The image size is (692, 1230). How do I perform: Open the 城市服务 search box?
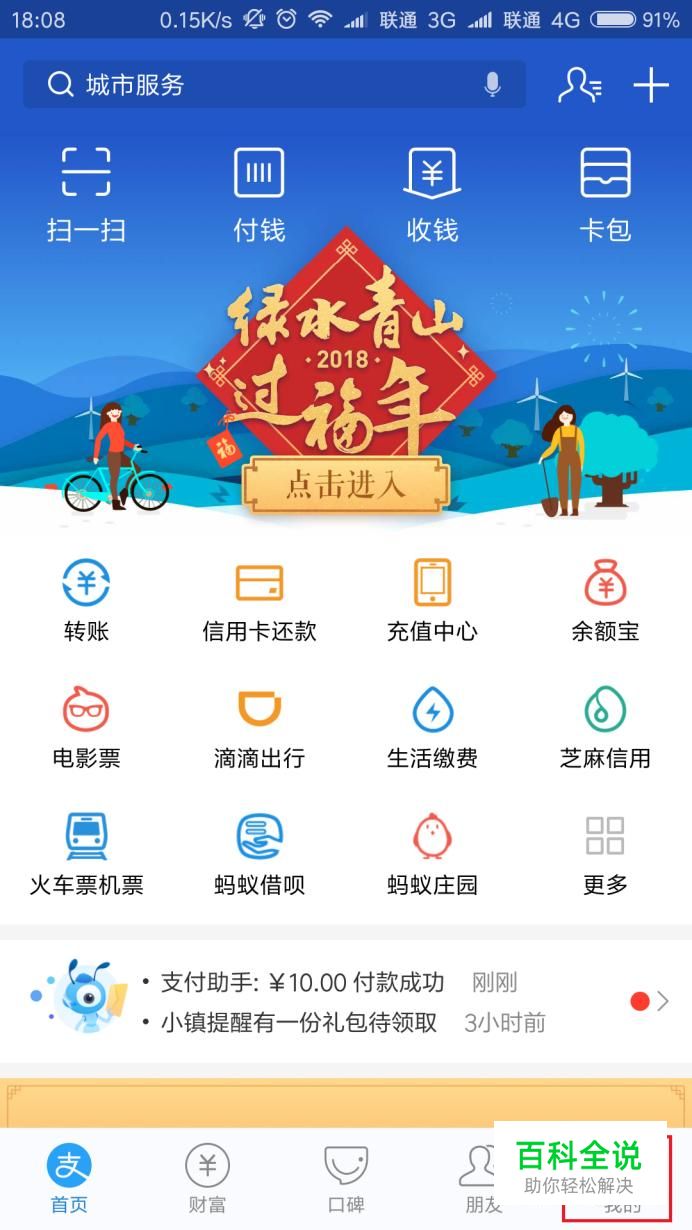pos(250,85)
